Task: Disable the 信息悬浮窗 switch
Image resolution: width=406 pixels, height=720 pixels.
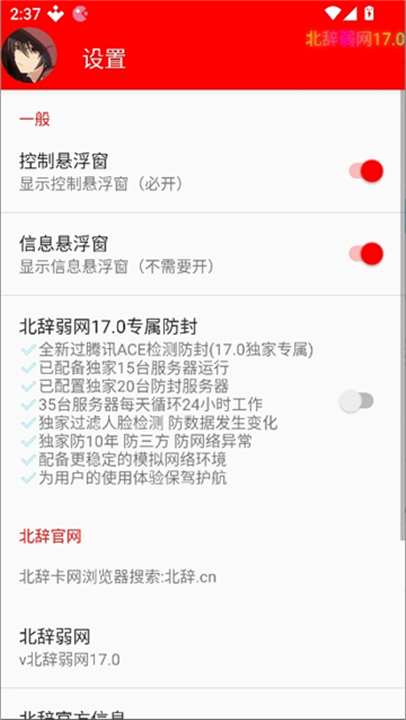Action: tap(366, 253)
